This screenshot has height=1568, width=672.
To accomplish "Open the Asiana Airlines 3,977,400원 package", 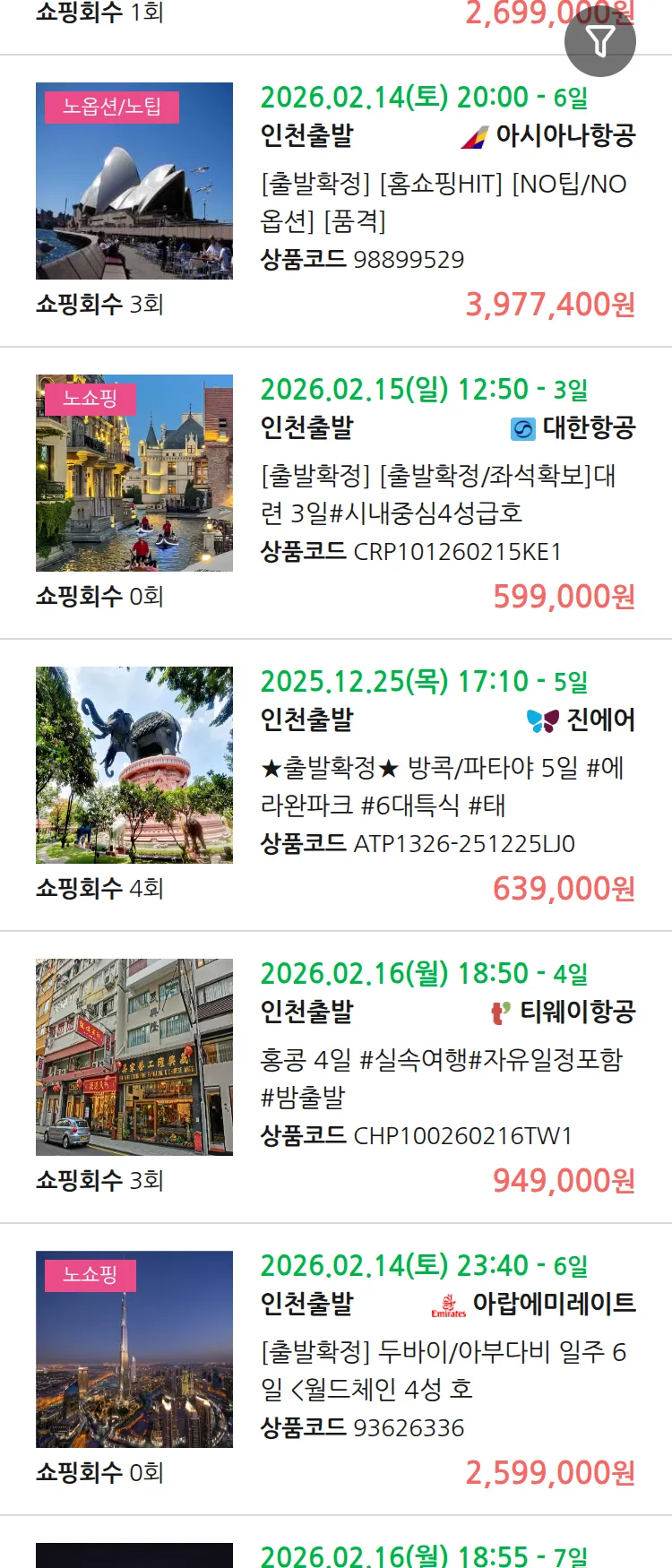I will pos(444,202).
